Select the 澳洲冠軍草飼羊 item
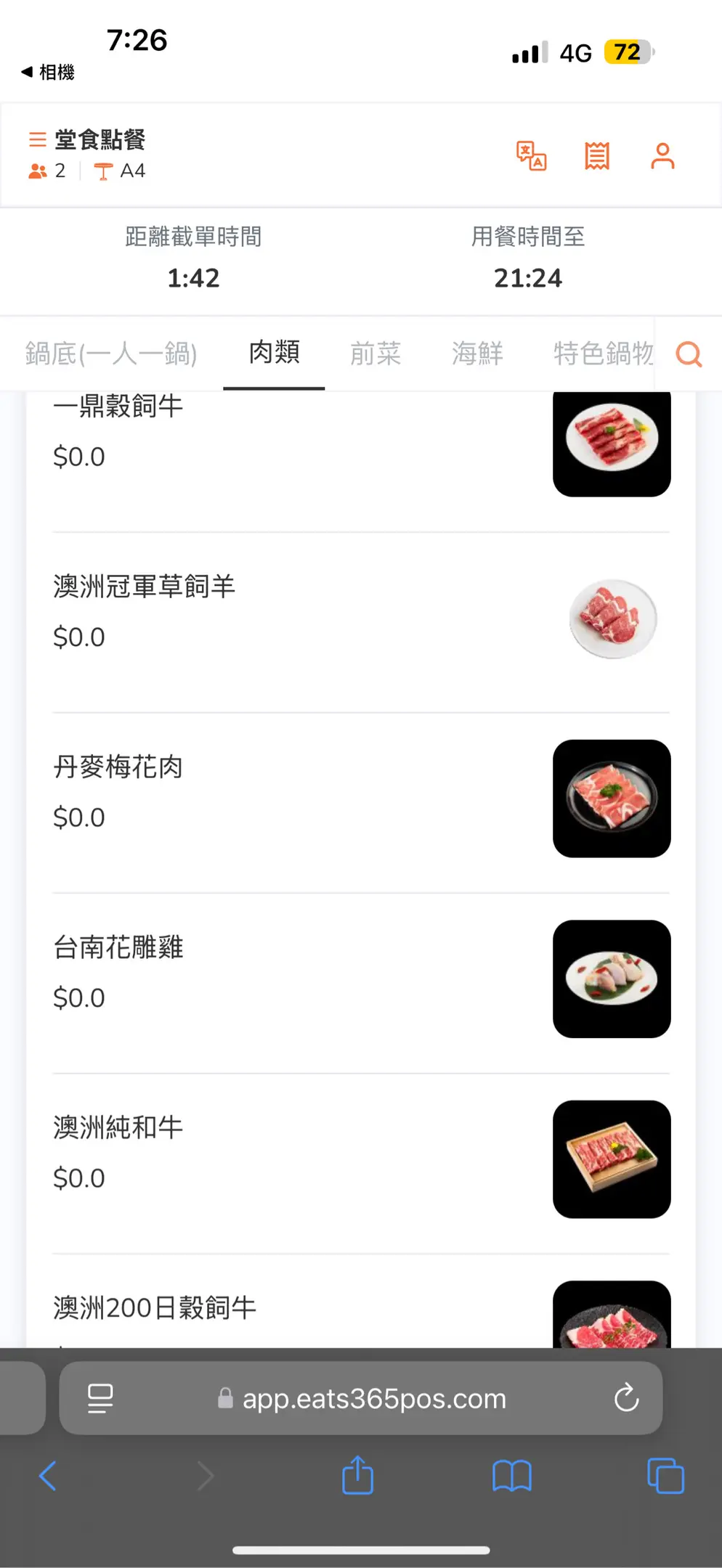This screenshot has width=722, height=1568. (x=144, y=587)
